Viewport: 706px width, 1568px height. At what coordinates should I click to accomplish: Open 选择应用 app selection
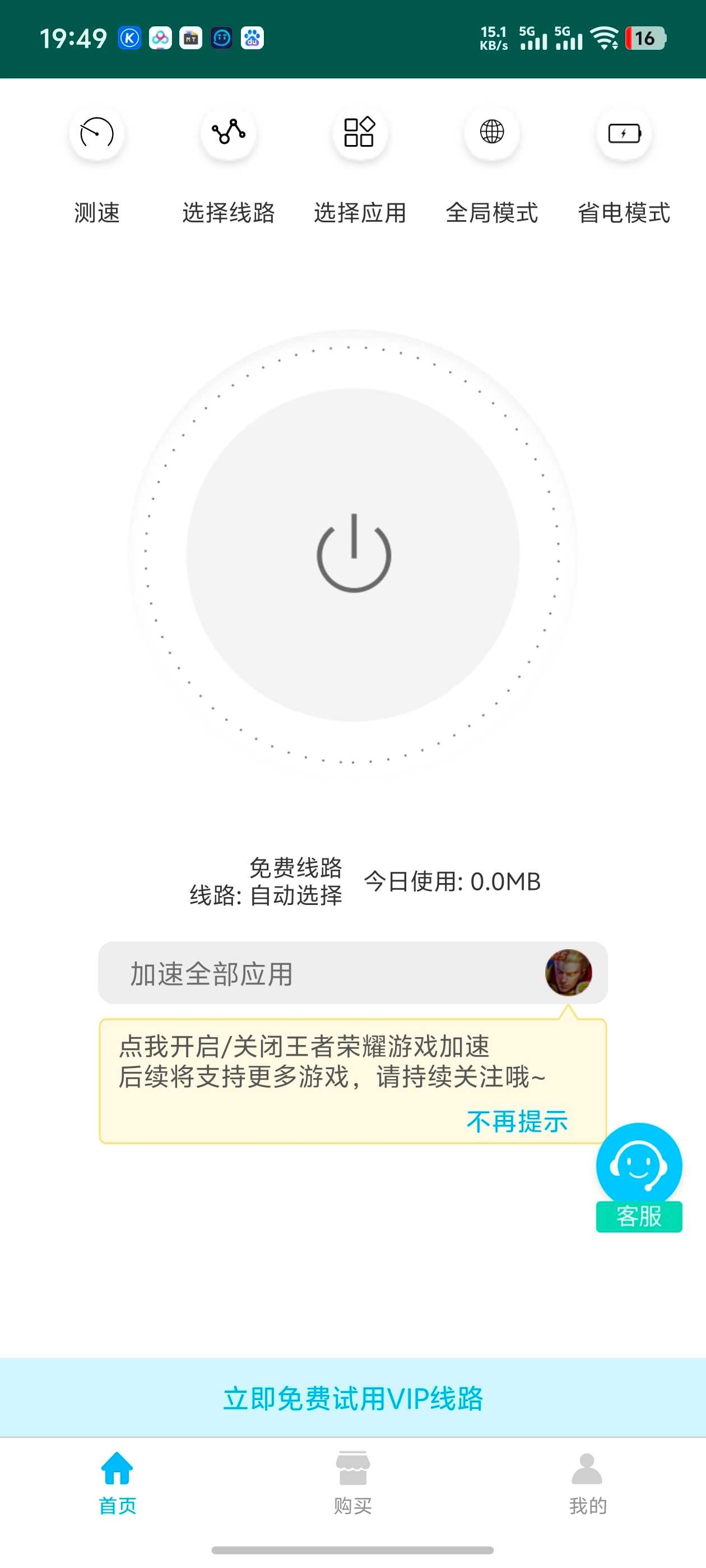click(x=359, y=133)
